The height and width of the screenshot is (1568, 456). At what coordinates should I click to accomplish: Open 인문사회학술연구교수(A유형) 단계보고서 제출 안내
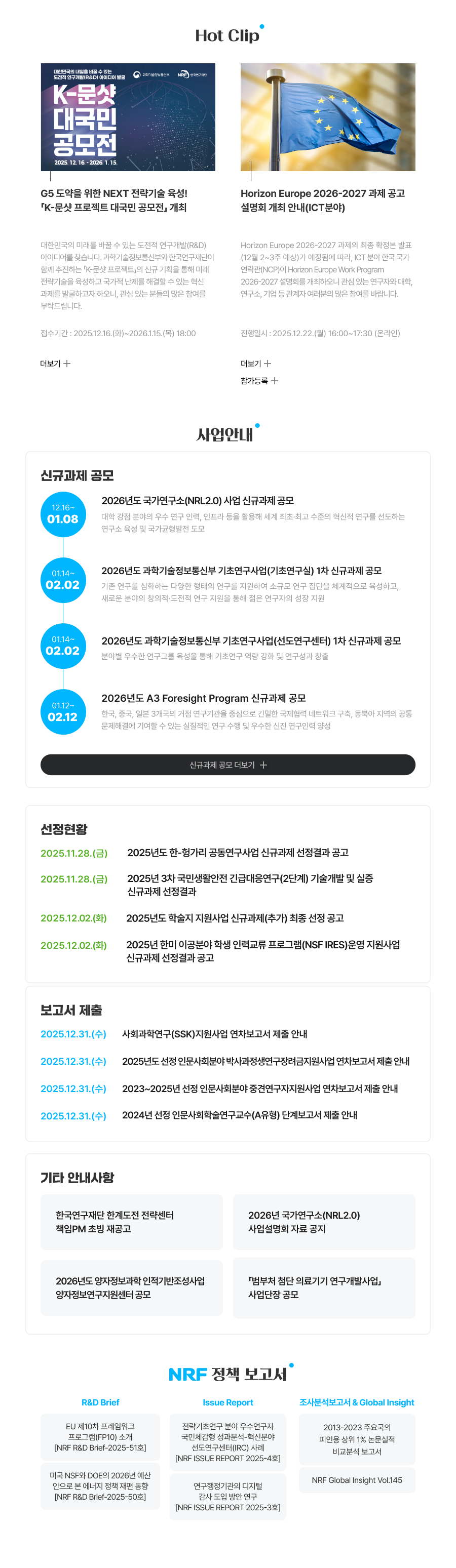239,1115
